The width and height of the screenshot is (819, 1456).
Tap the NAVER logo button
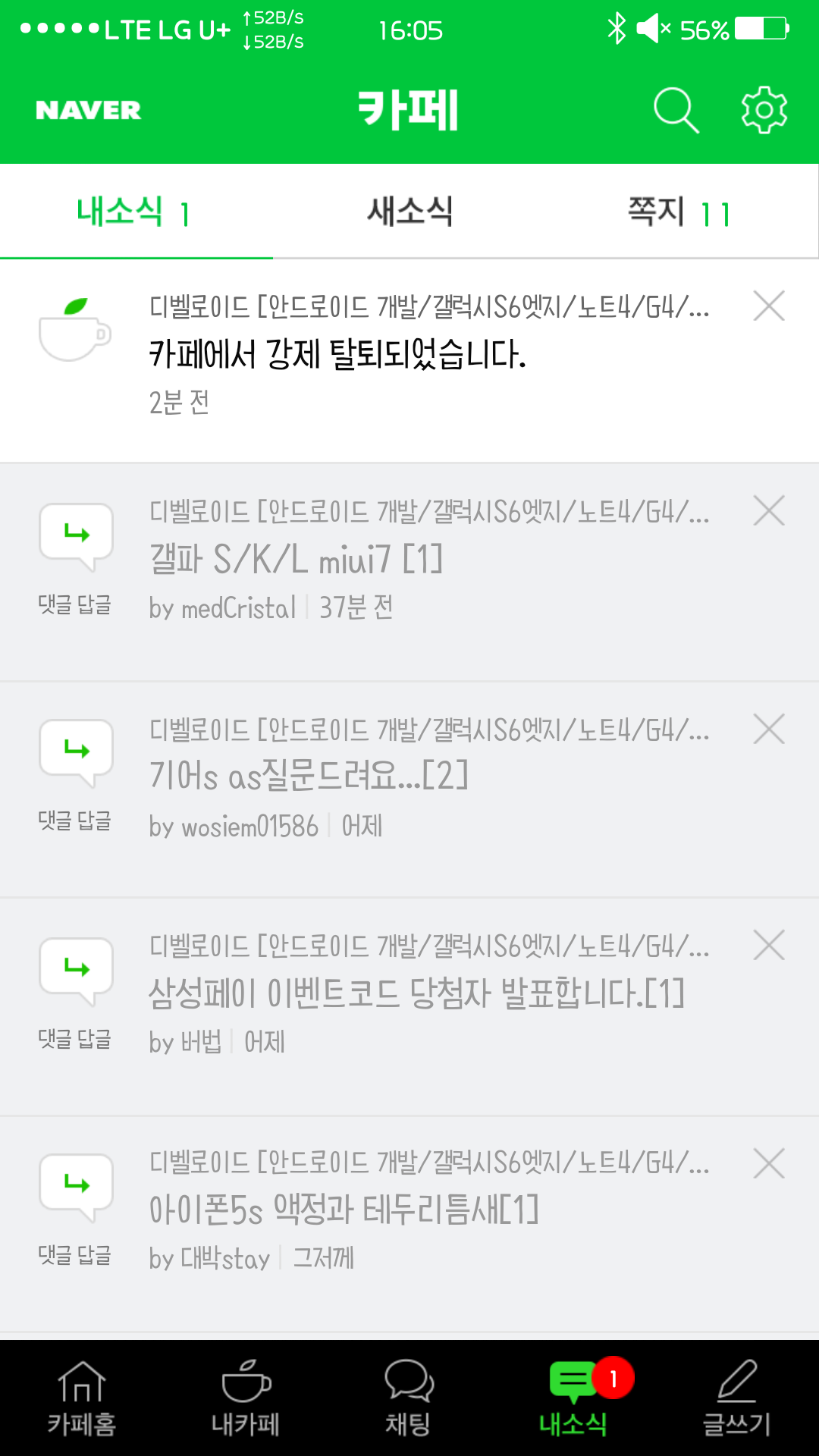coord(88,111)
